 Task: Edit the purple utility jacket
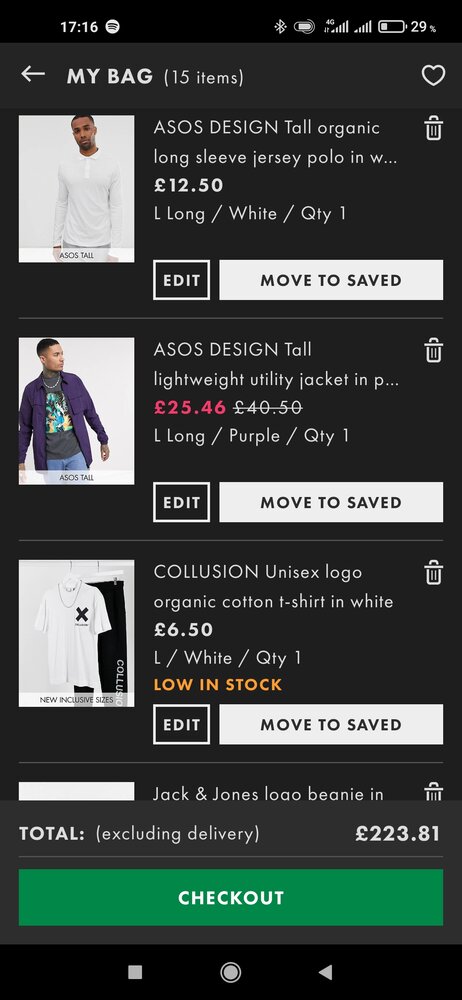181,502
